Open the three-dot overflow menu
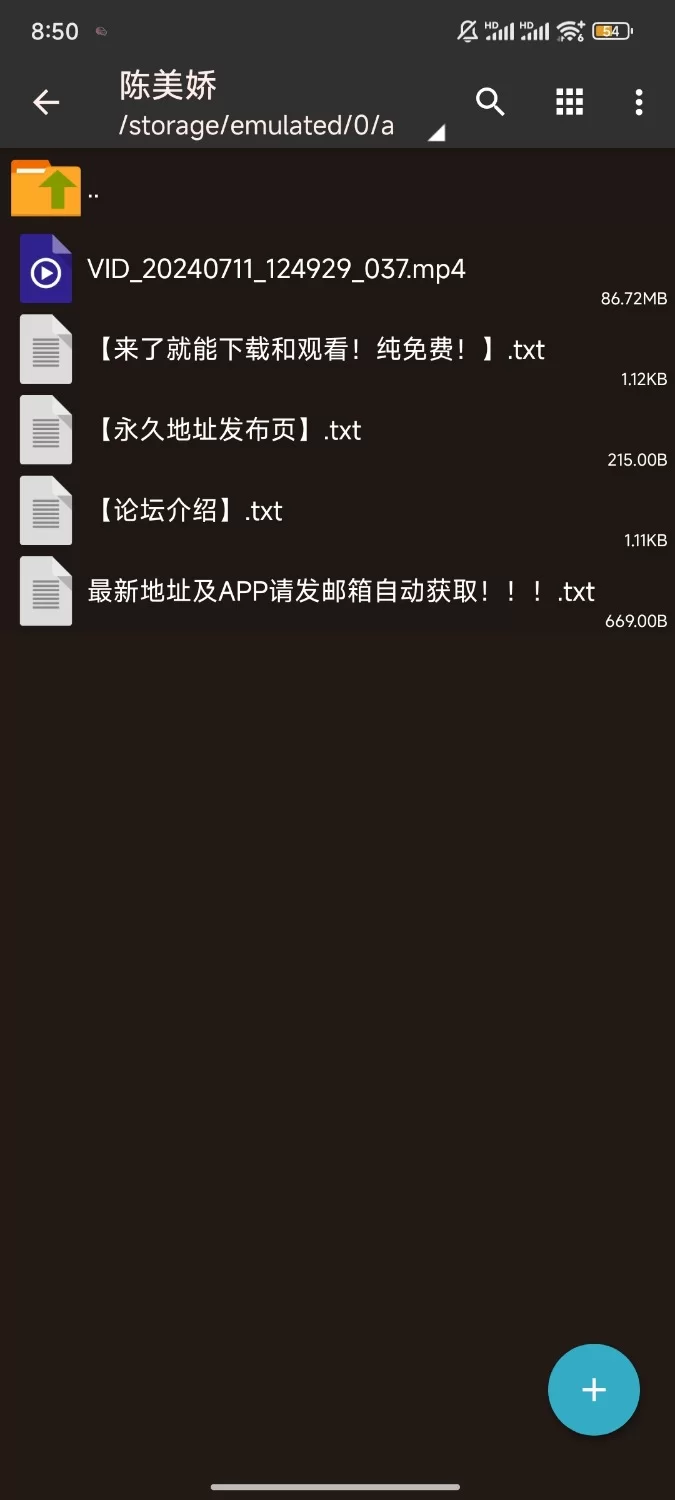 pos(639,102)
